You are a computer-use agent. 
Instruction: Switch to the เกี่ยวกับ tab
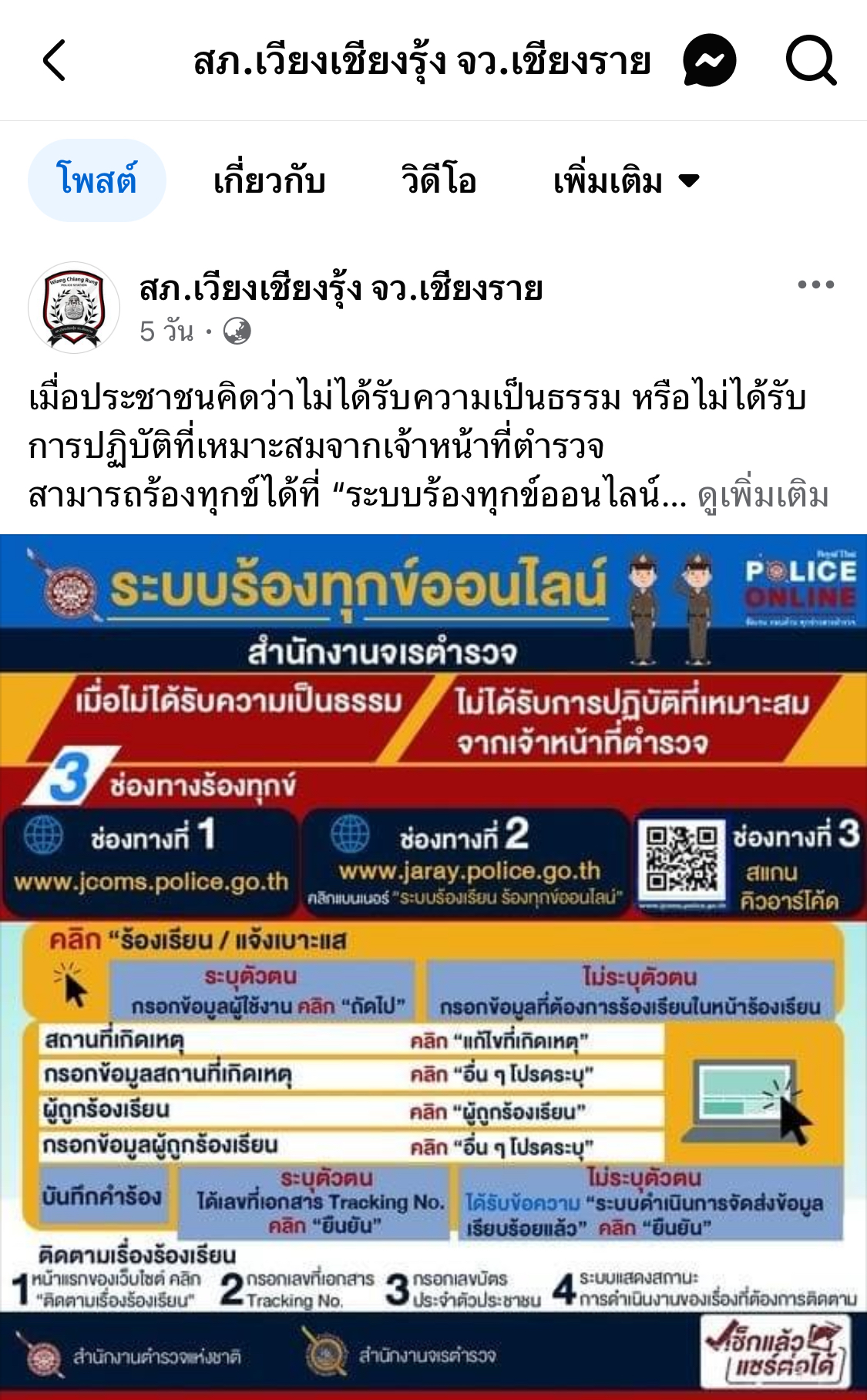tap(269, 181)
